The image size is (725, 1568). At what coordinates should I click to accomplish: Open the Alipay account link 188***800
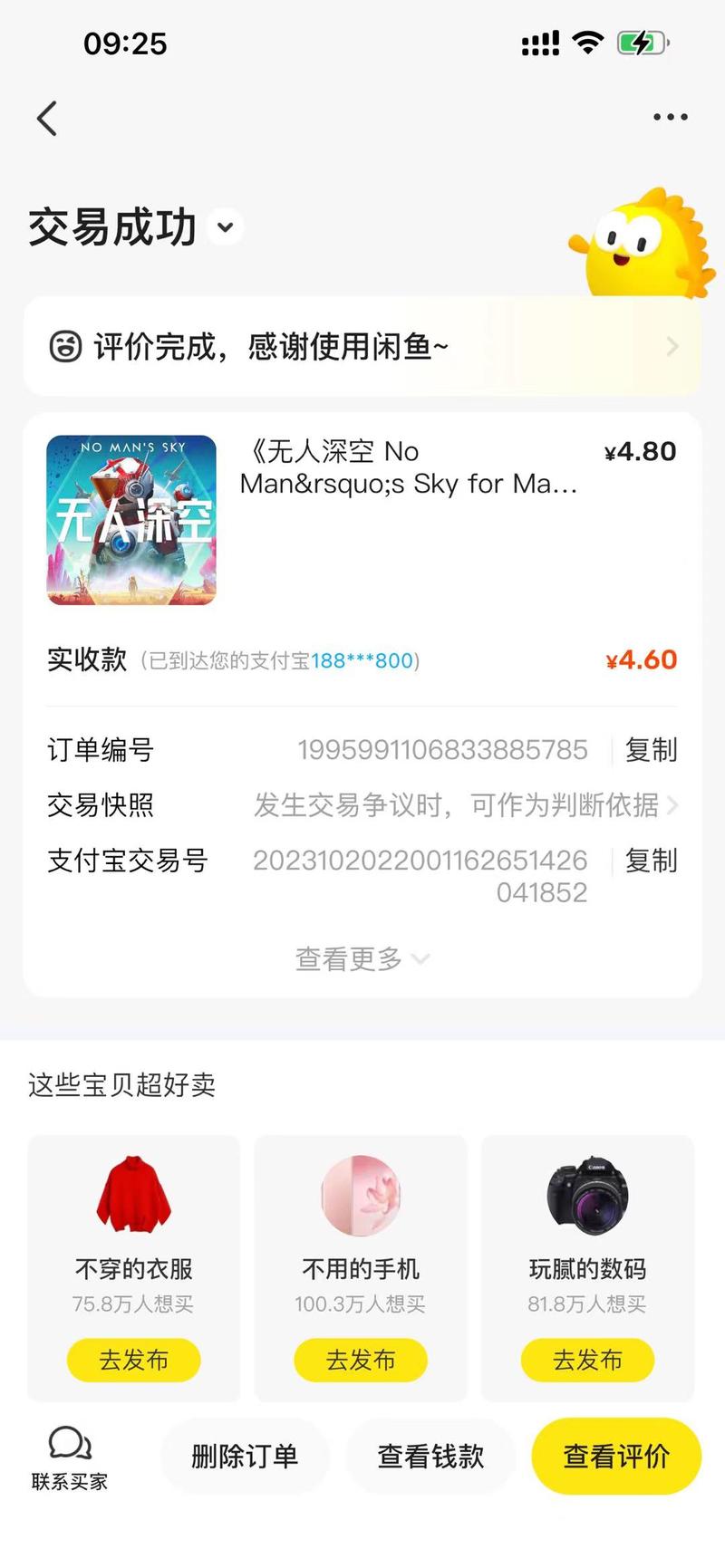(362, 660)
